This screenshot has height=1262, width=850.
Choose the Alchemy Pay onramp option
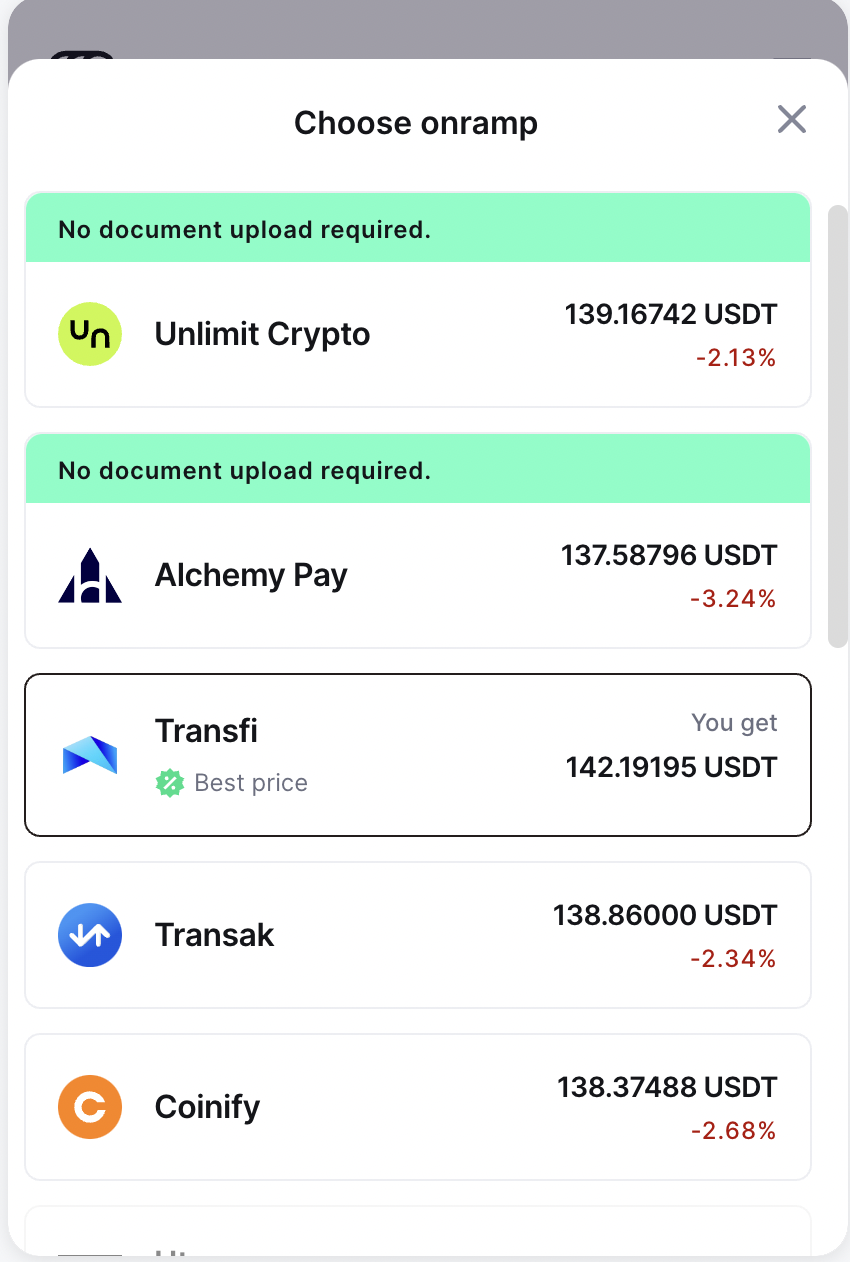click(417, 575)
